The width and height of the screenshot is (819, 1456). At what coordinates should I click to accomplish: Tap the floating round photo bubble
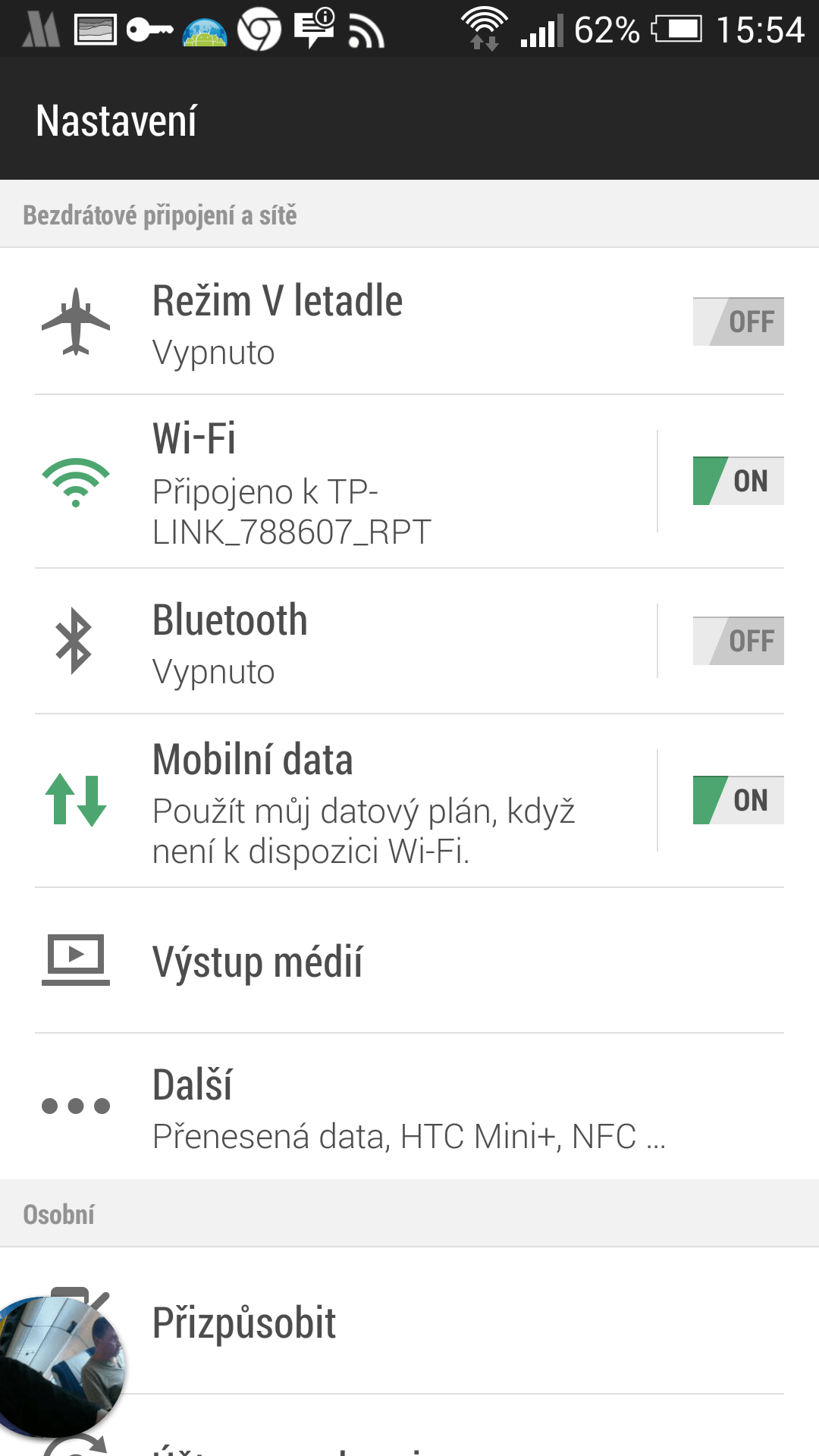(61, 1367)
